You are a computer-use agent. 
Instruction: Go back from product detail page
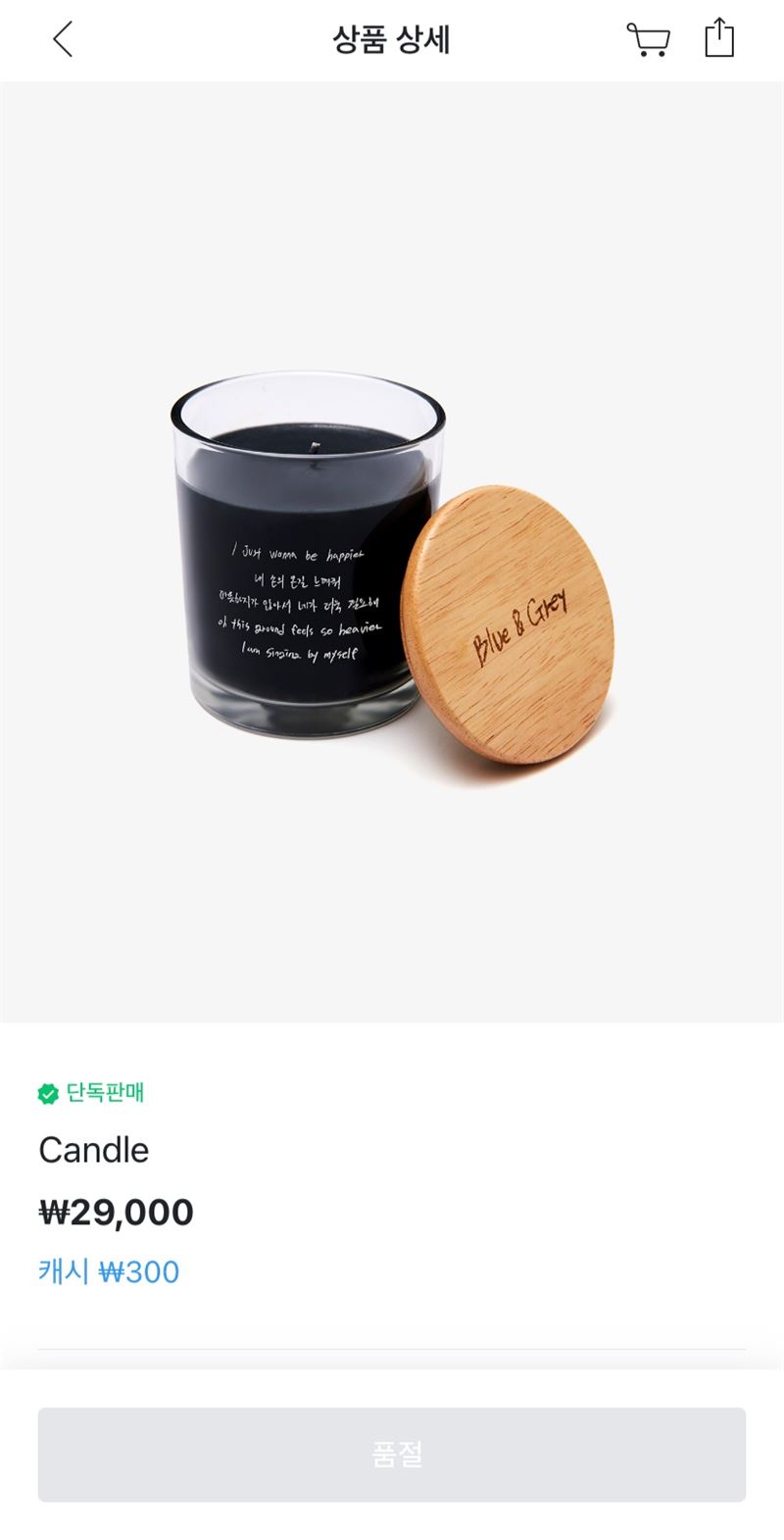63,40
